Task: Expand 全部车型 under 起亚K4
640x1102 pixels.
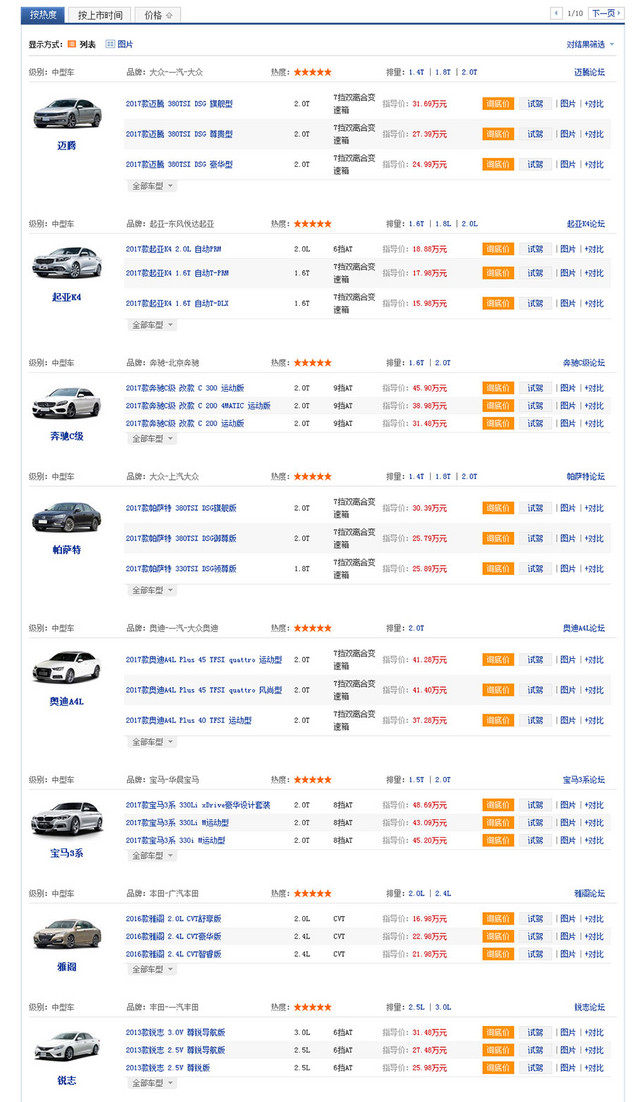Action: (152, 325)
